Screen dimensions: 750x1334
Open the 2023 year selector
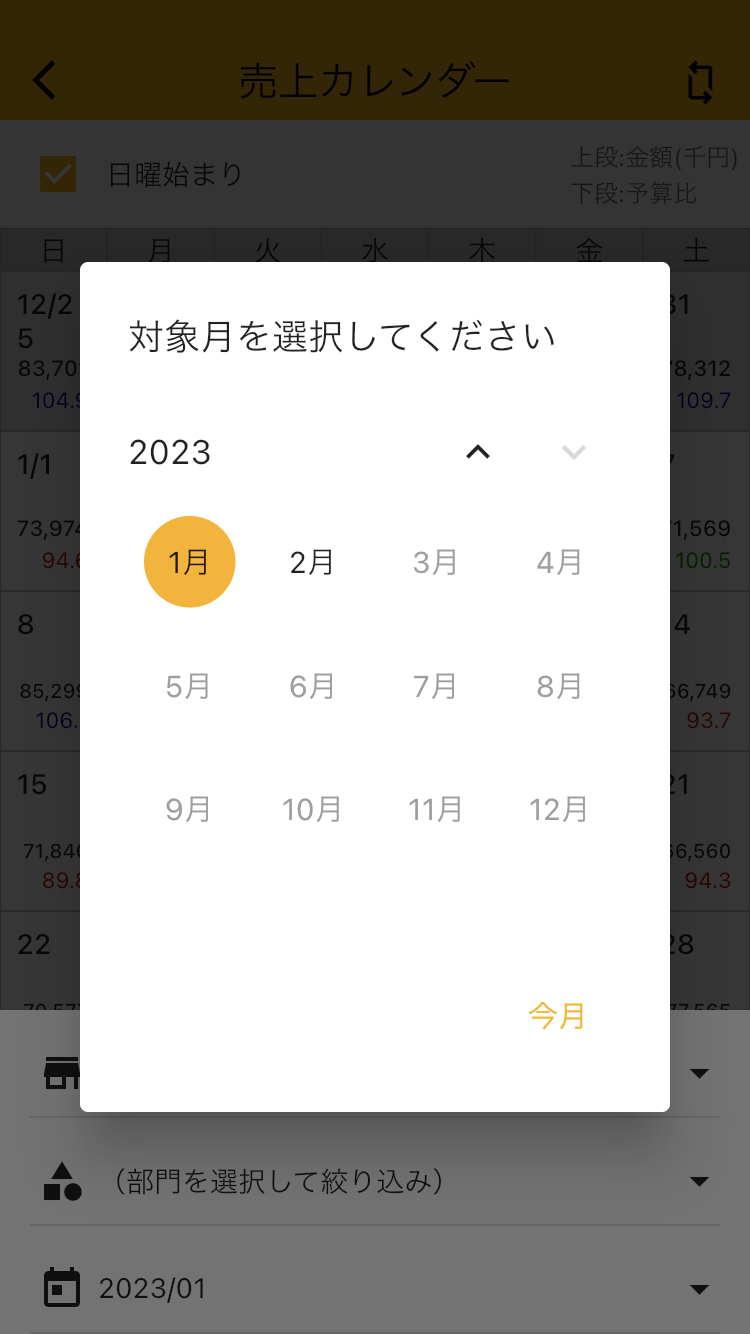(170, 452)
